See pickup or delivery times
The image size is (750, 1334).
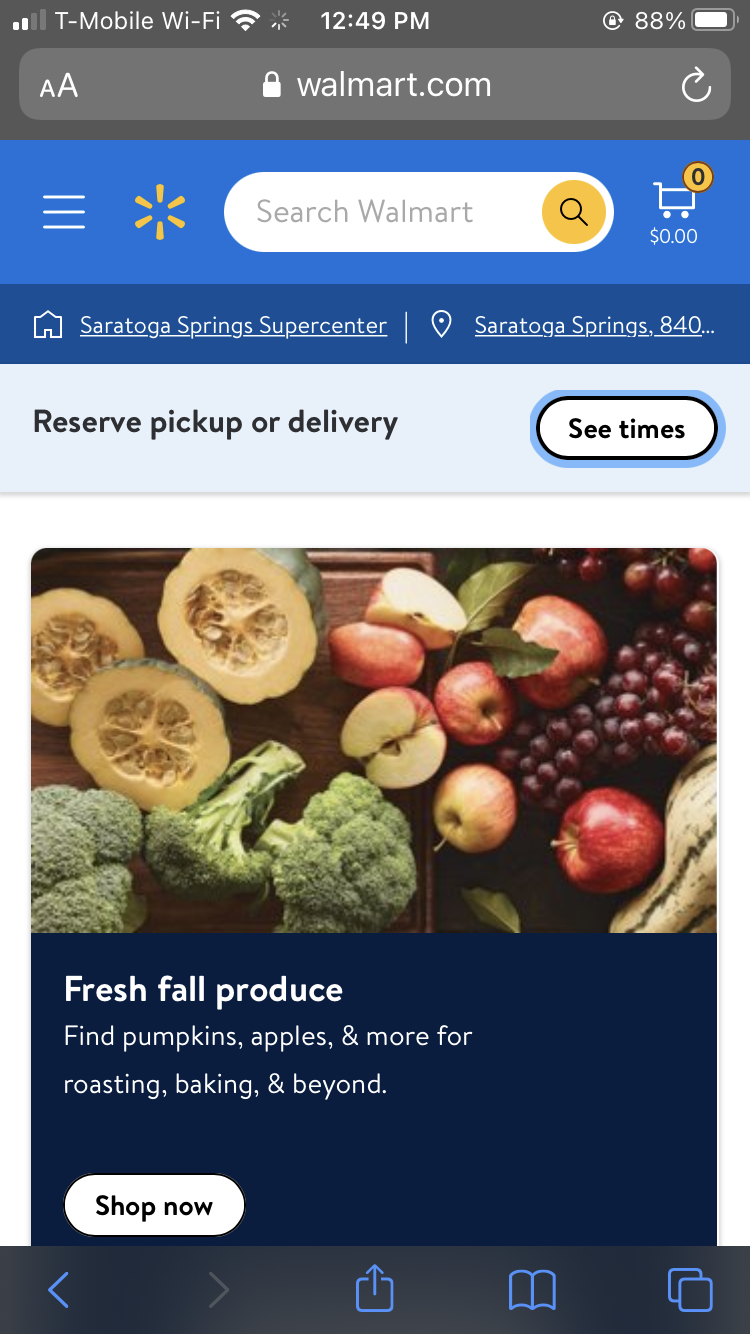[626, 429]
